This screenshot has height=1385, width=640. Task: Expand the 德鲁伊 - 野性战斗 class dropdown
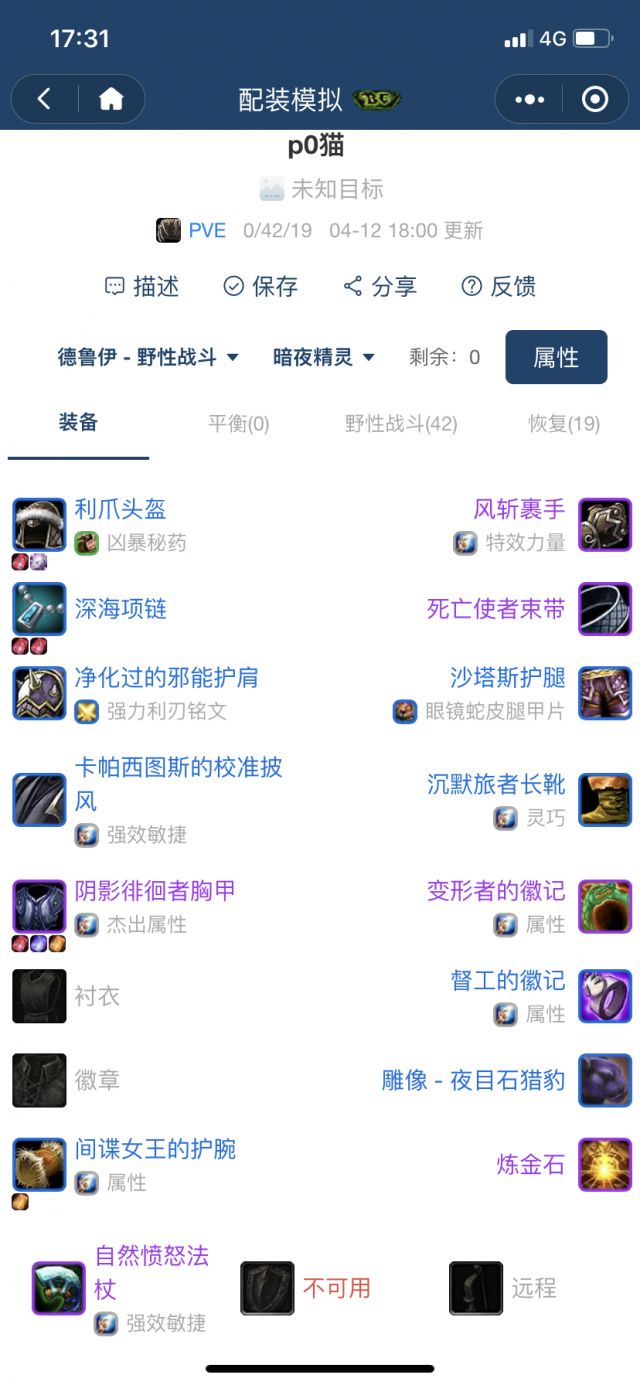148,357
